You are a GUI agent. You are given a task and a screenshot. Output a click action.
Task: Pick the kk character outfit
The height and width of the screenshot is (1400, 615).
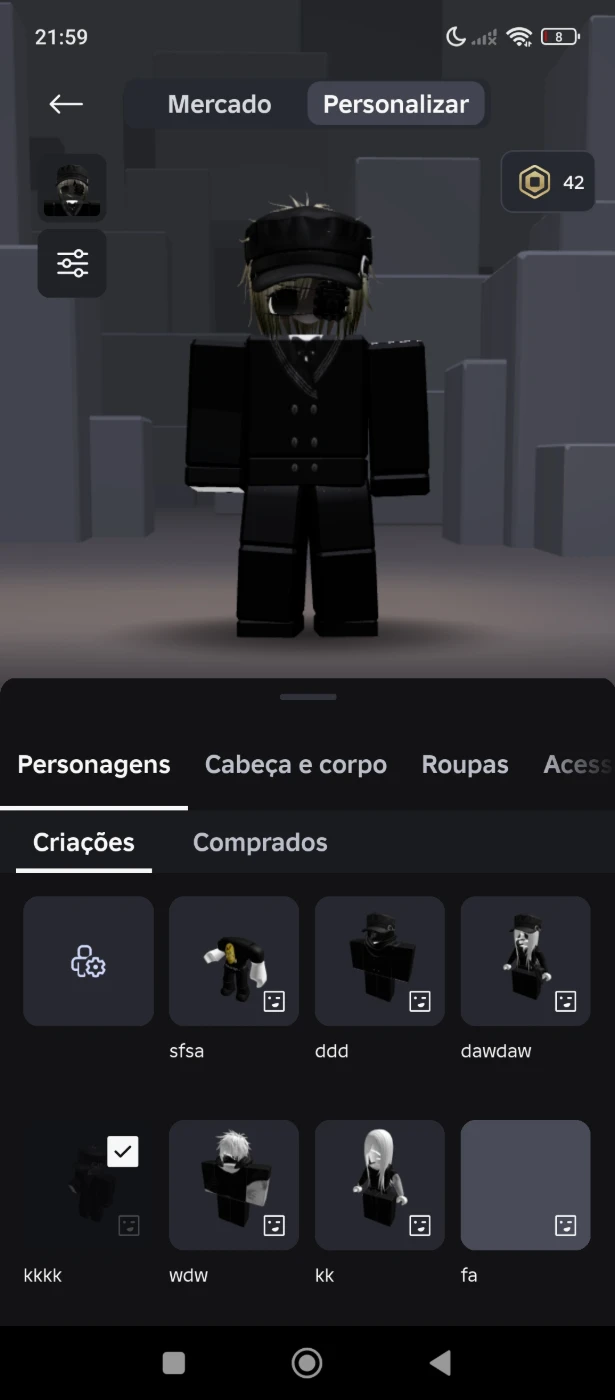tap(380, 1185)
